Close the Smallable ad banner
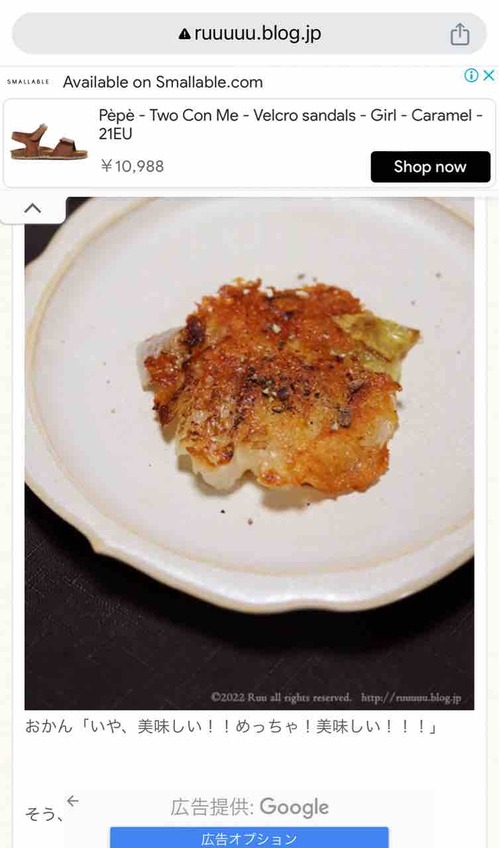This screenshot has height=848, width=499. coord(488,75)
